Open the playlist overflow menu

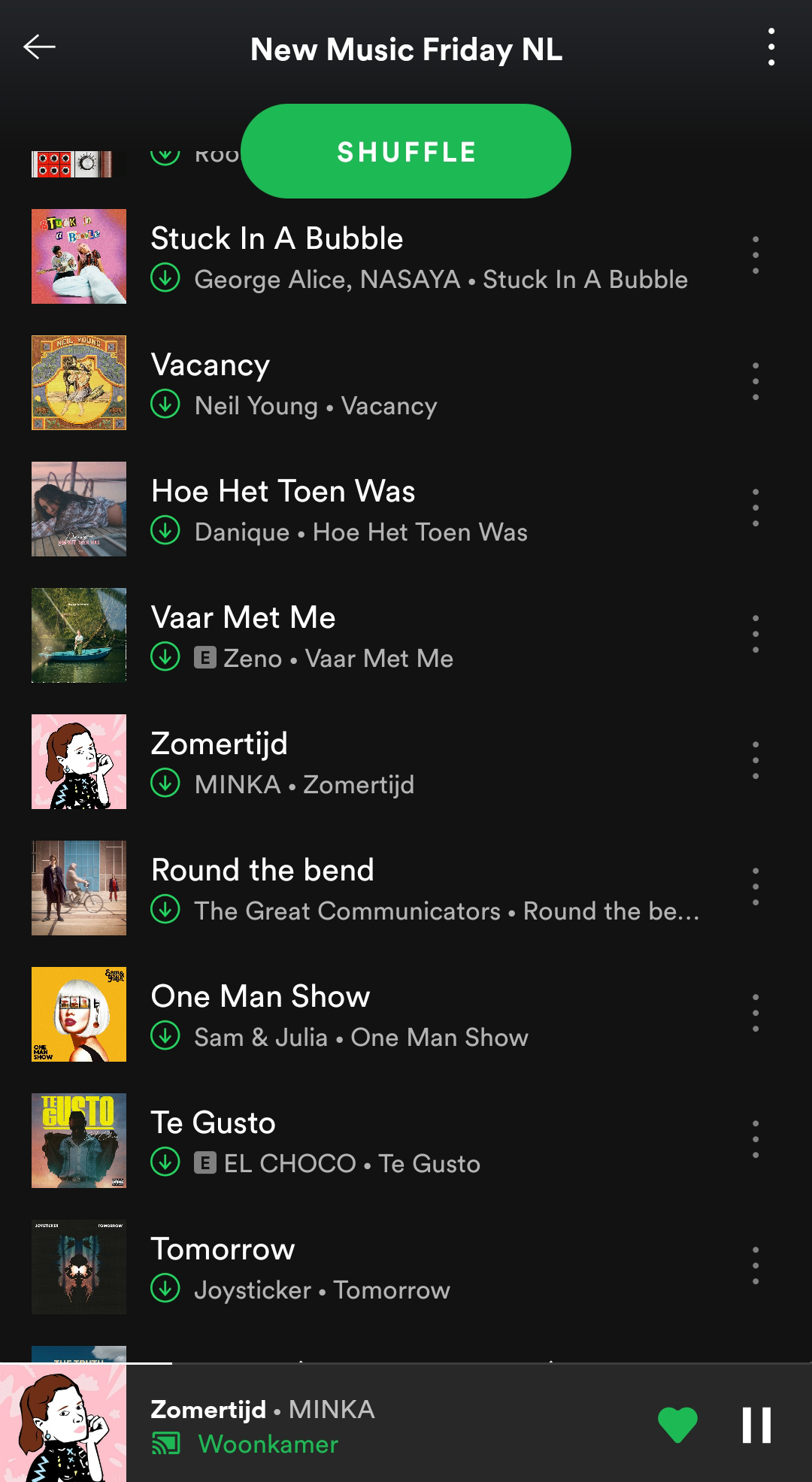(x=771, y=47)
